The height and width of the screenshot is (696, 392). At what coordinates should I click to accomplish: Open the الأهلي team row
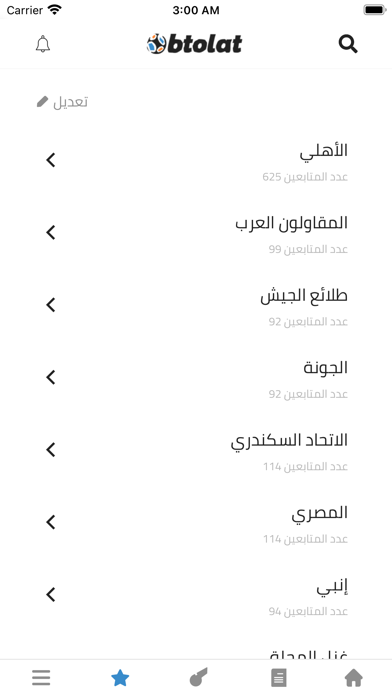click(x=196, y=161)
